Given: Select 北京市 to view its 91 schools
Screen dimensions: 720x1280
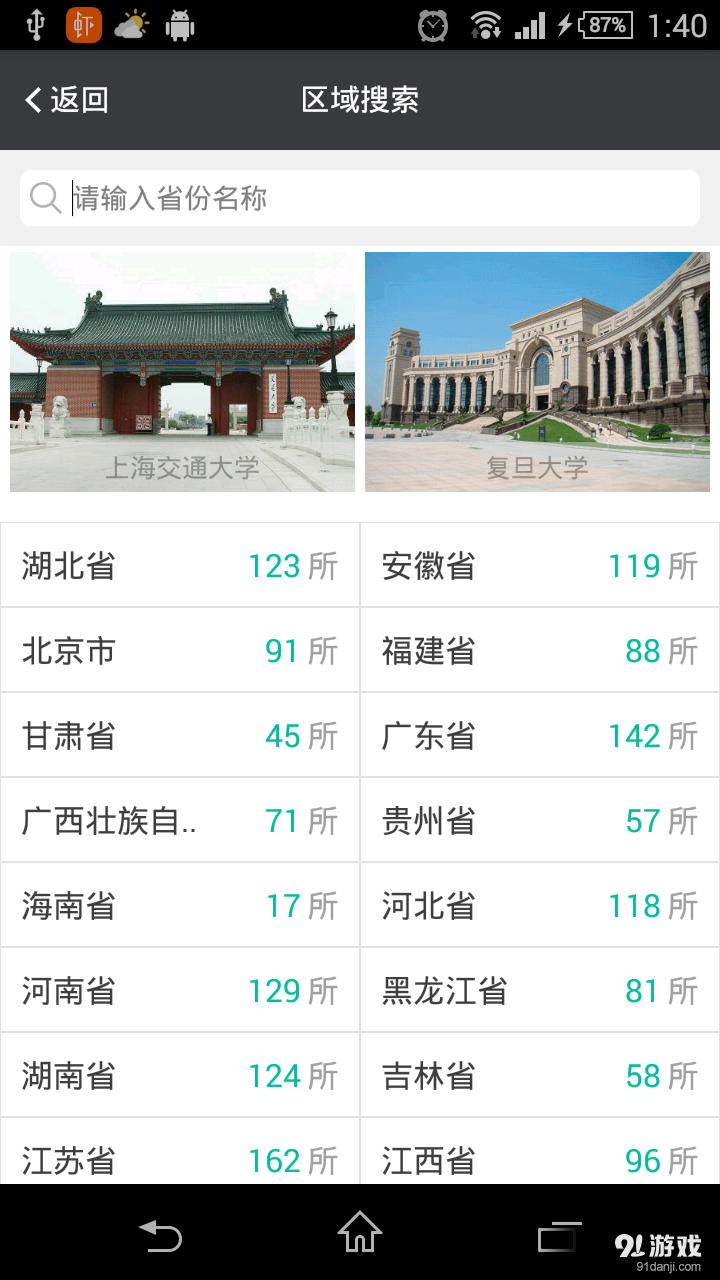Looking at the screenshot, I should point(180,651).
